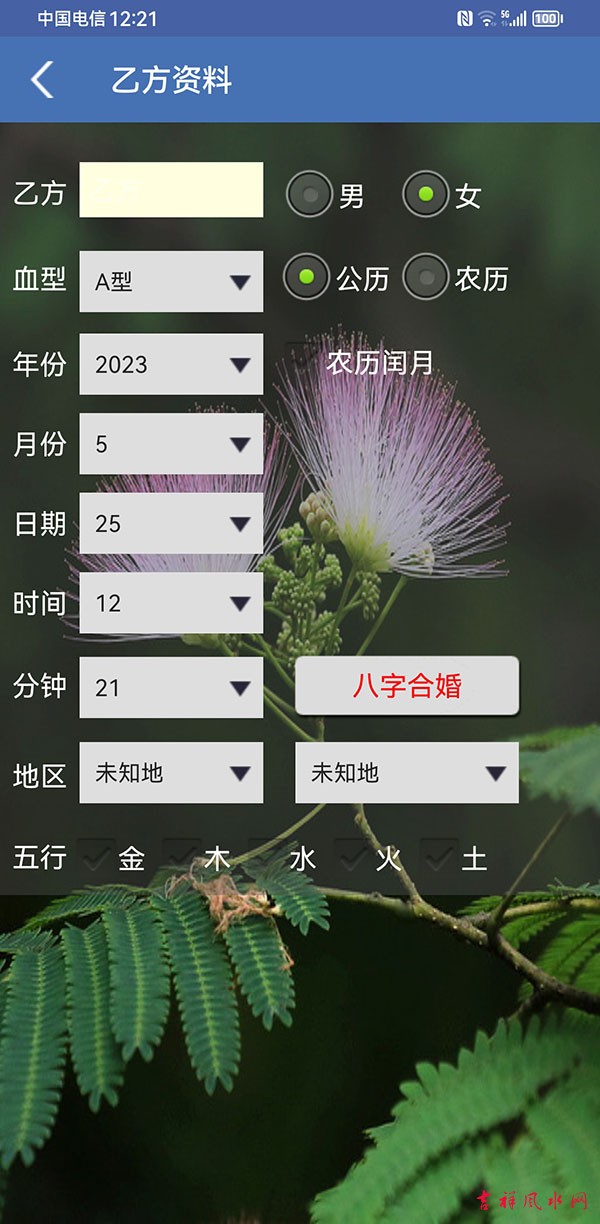Open the 血型 dropdown

point(171,282)
